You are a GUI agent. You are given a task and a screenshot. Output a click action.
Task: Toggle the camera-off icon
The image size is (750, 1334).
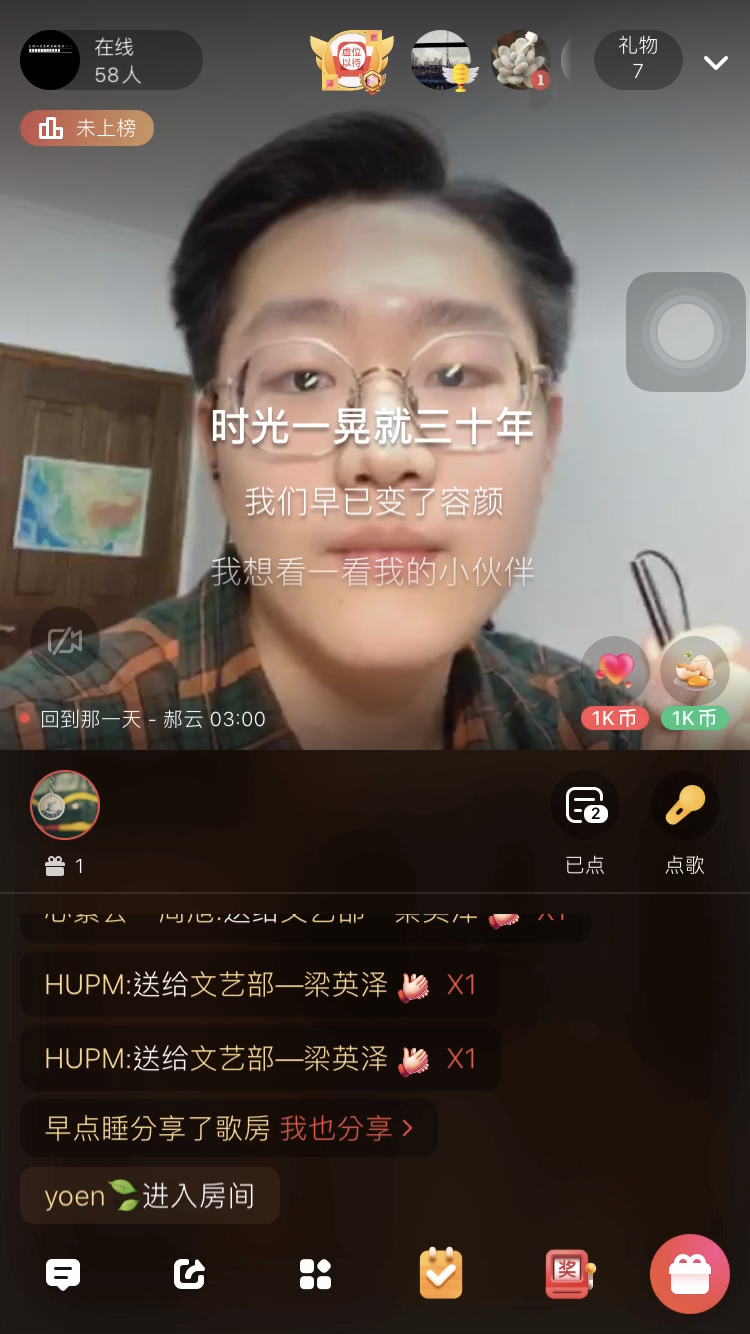pos(65,640)
